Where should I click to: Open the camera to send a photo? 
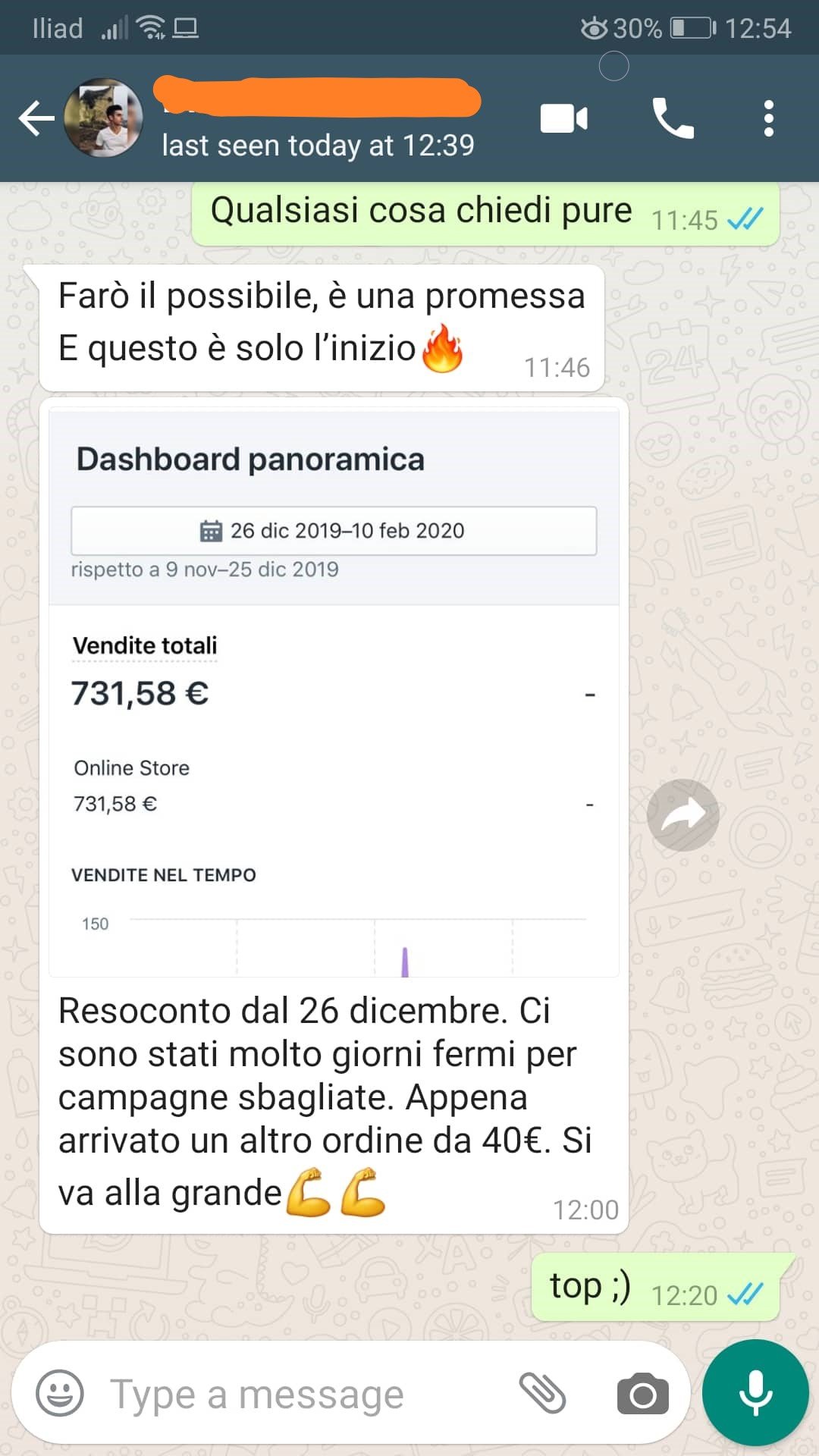(642, 1394)
